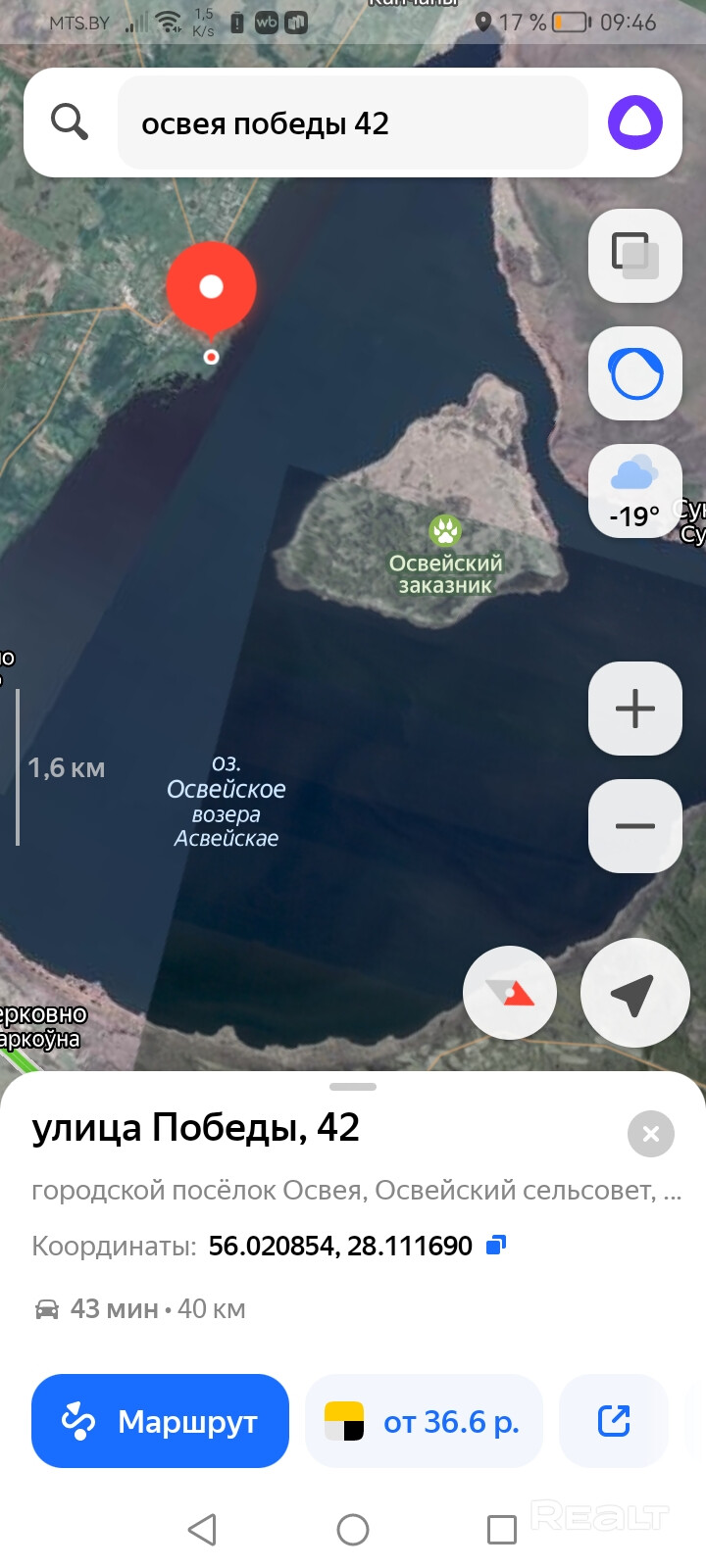The height and width of the screenshot is (1568, 706).
Task: Build a route with 'Маршрут'
Action: click(x=160, y=1421)
